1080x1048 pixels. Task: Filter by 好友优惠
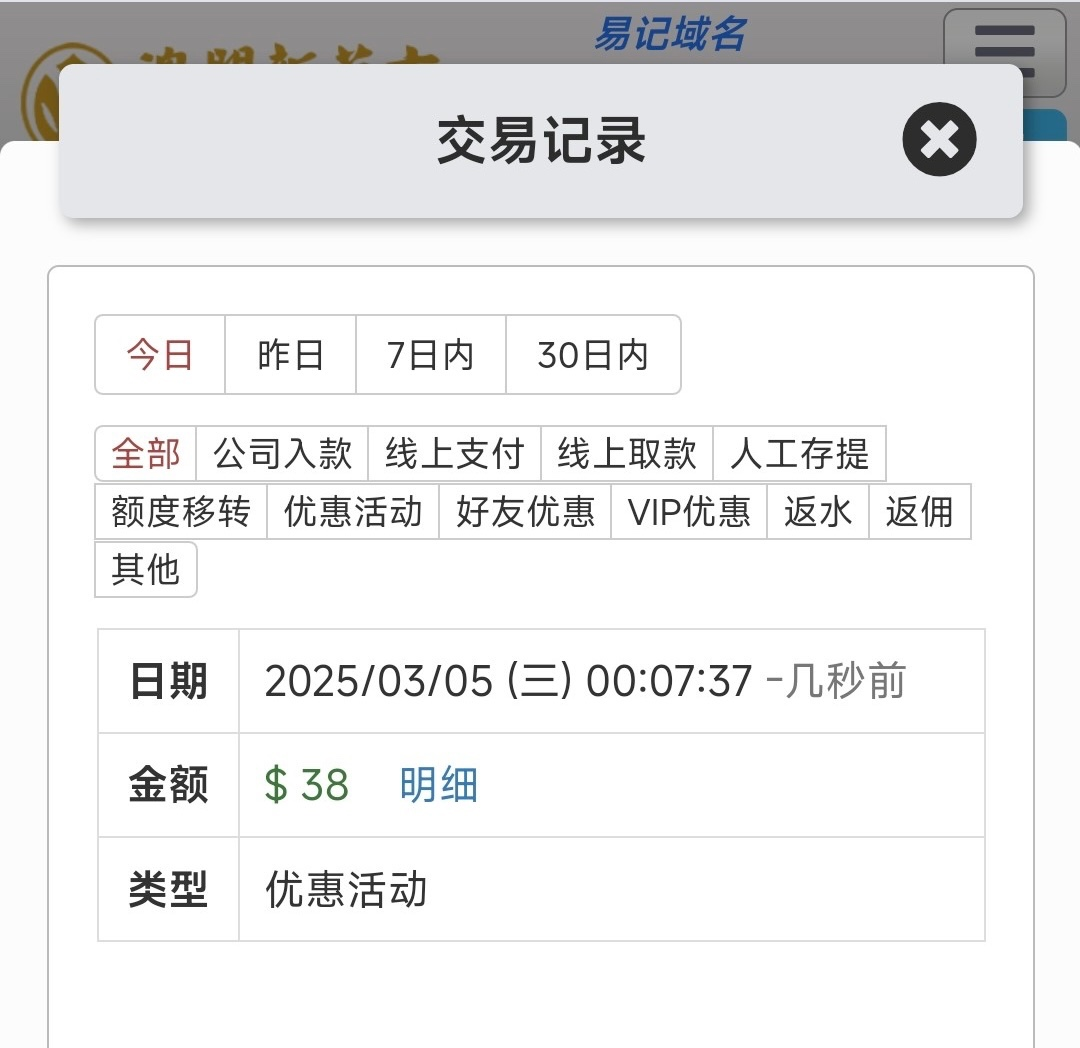(x=525, y=512)
